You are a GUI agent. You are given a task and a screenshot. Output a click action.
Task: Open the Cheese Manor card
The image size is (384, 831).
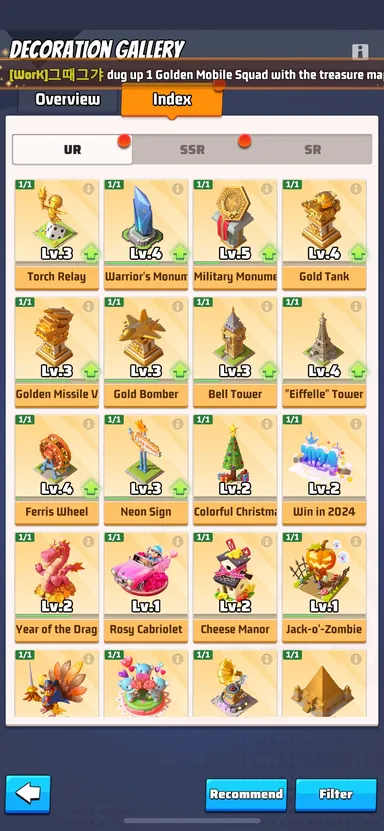[x=235, y=588]
